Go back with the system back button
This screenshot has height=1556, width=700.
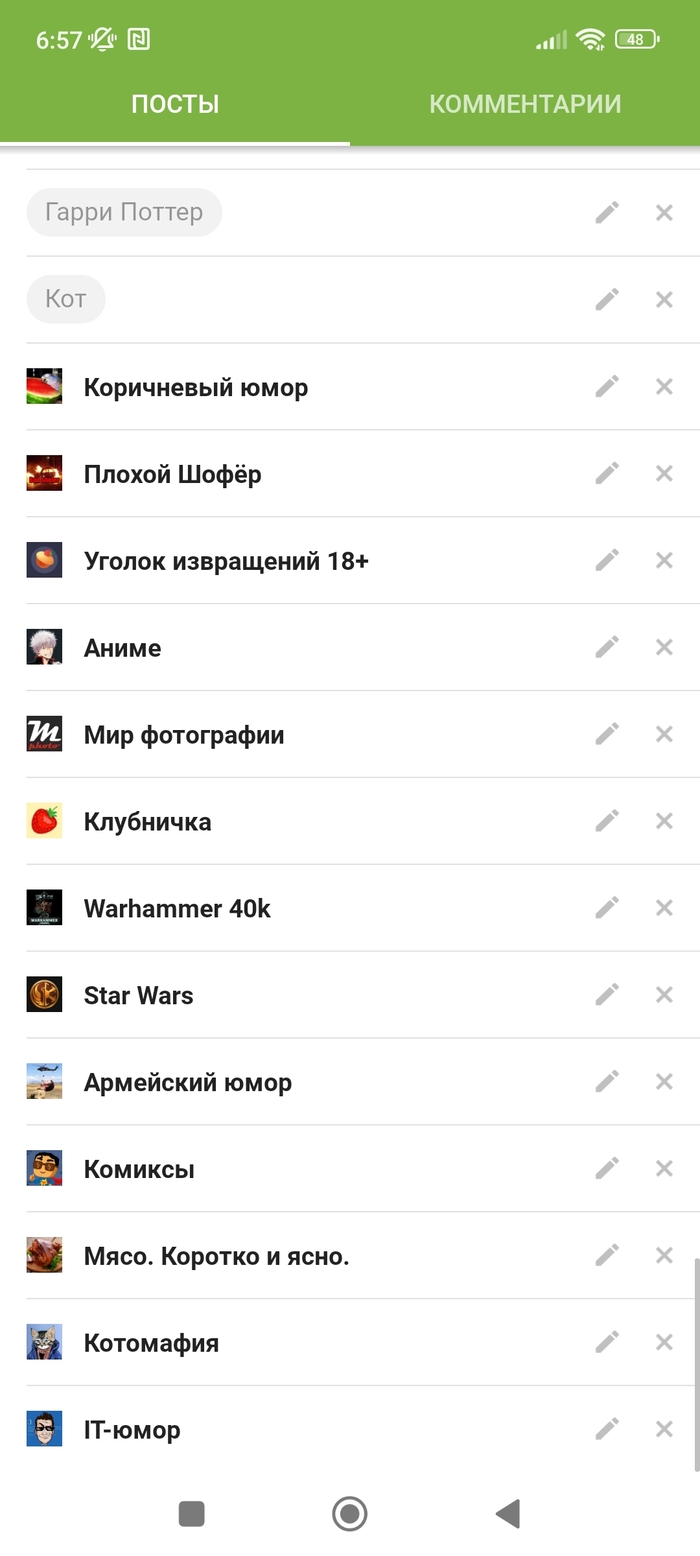(508, 1514)
